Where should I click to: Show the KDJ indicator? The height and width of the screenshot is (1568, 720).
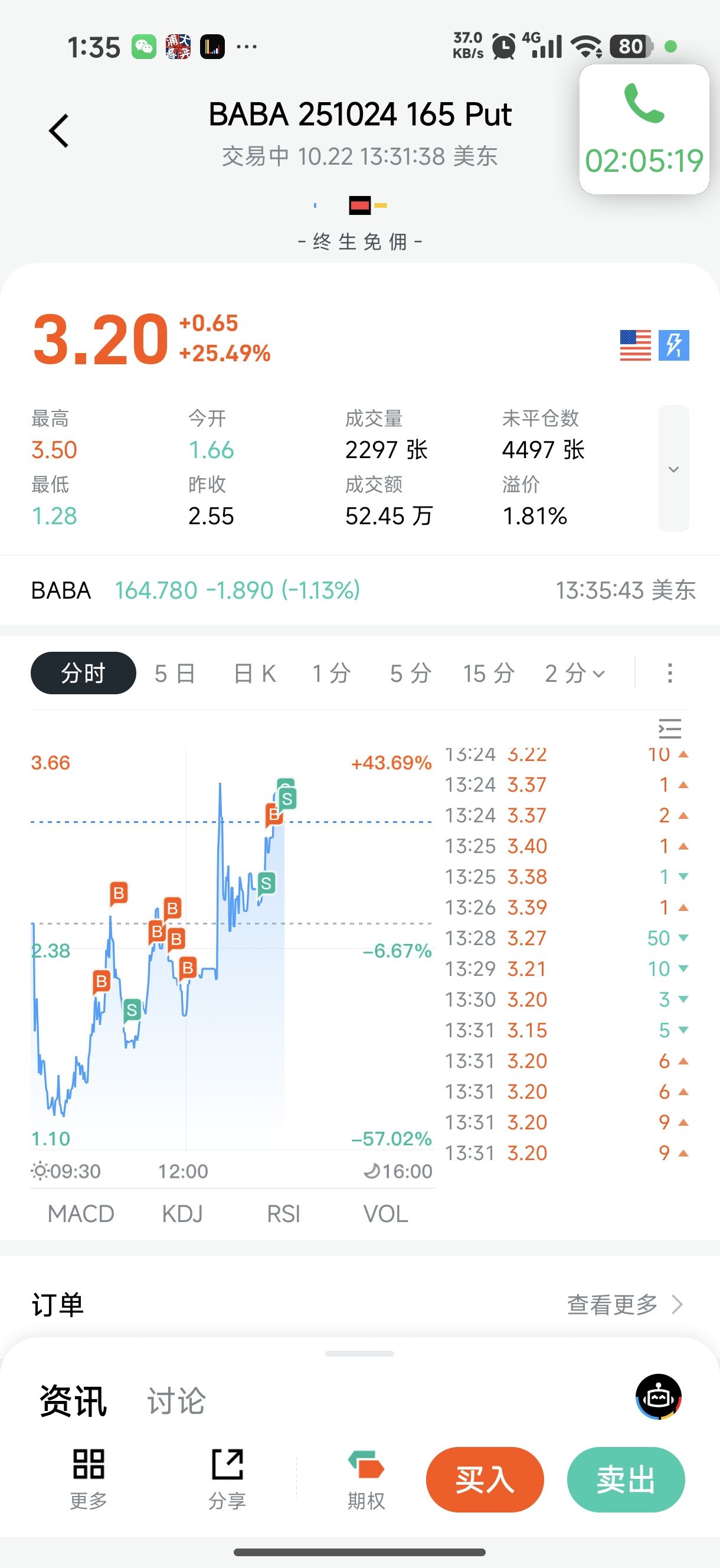(182, 1214)
